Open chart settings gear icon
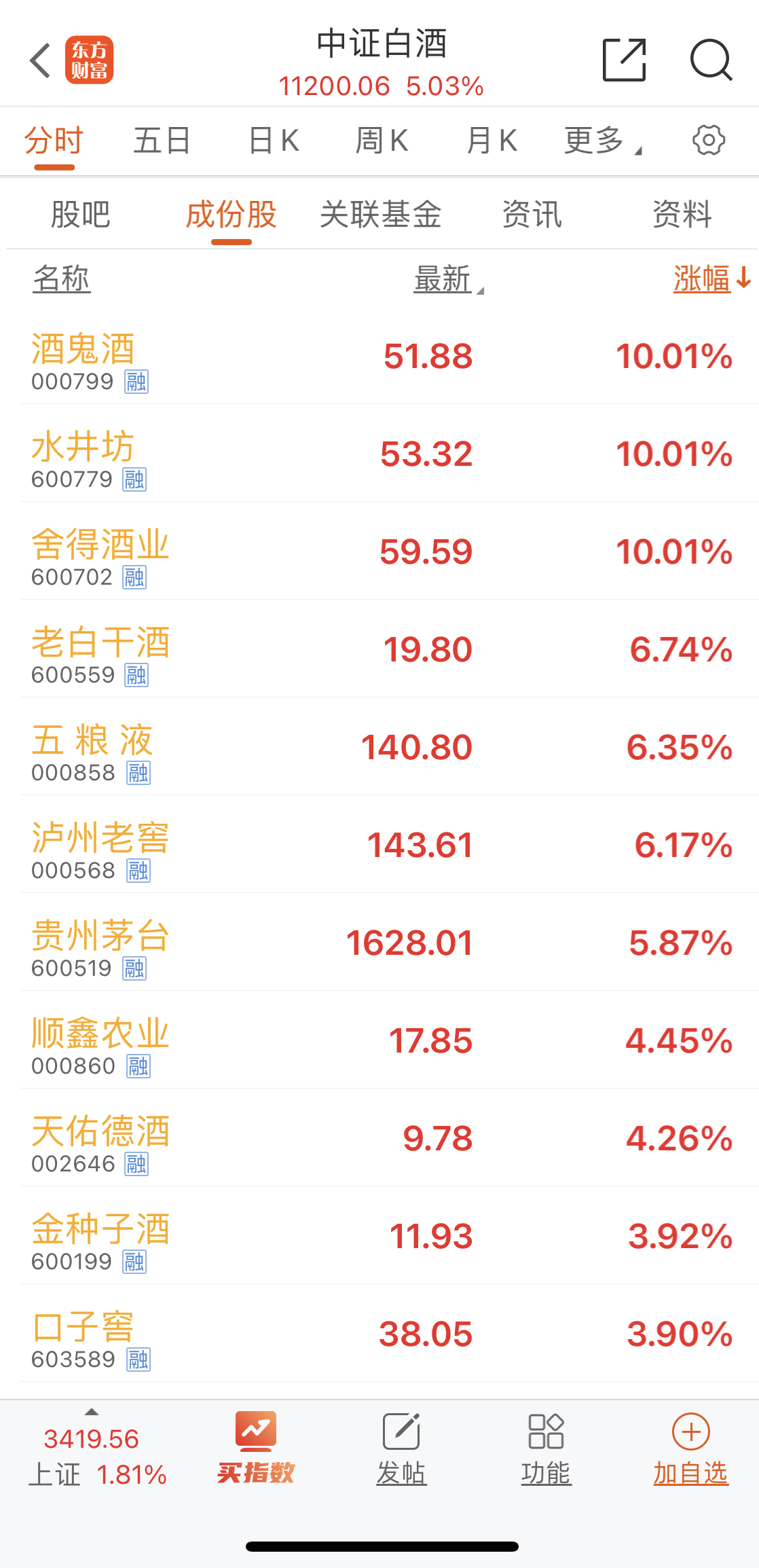The image size is (759, 1568). [709, 141]
